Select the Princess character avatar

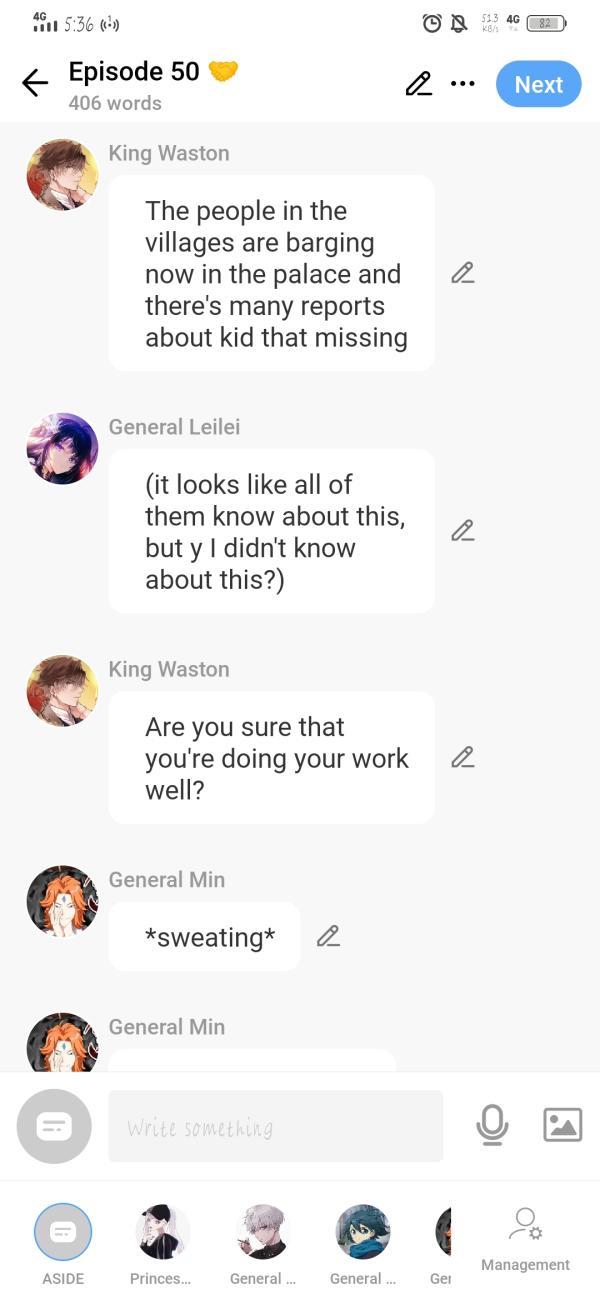coord(162,1232)
